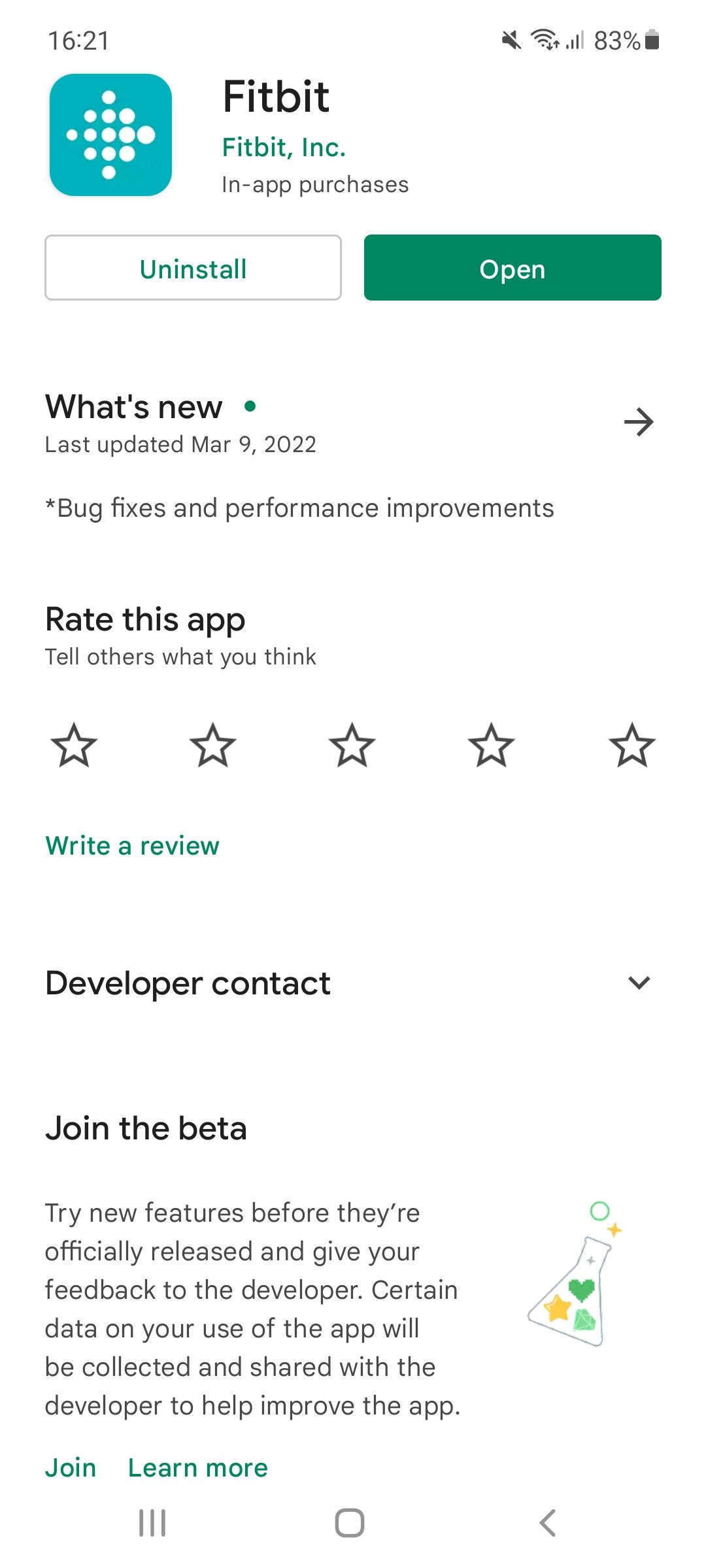This screenshot has height=1568, width=706.
Task: Open the Fitbit, Inc. developer page
Action: [283, 147]
